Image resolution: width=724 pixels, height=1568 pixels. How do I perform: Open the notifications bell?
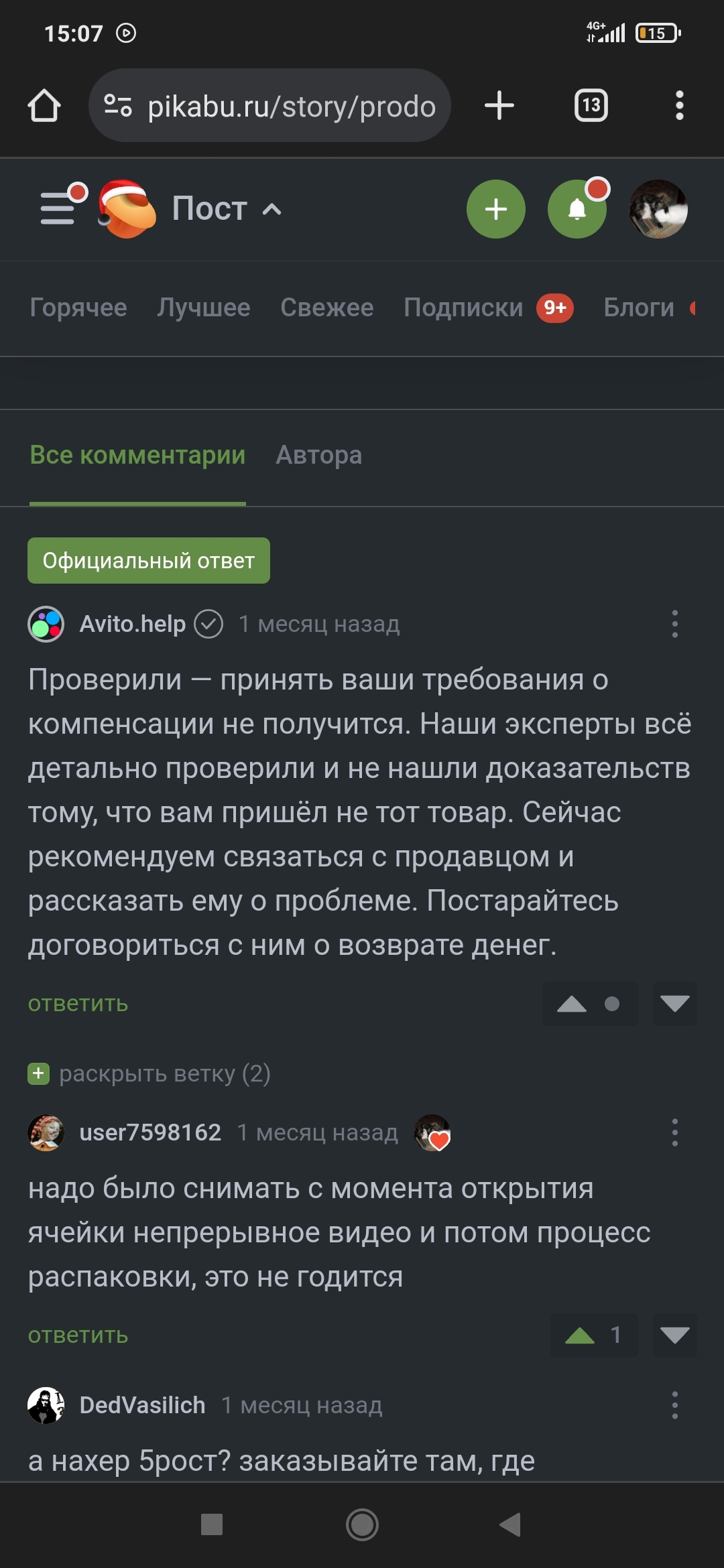point(577,209)
